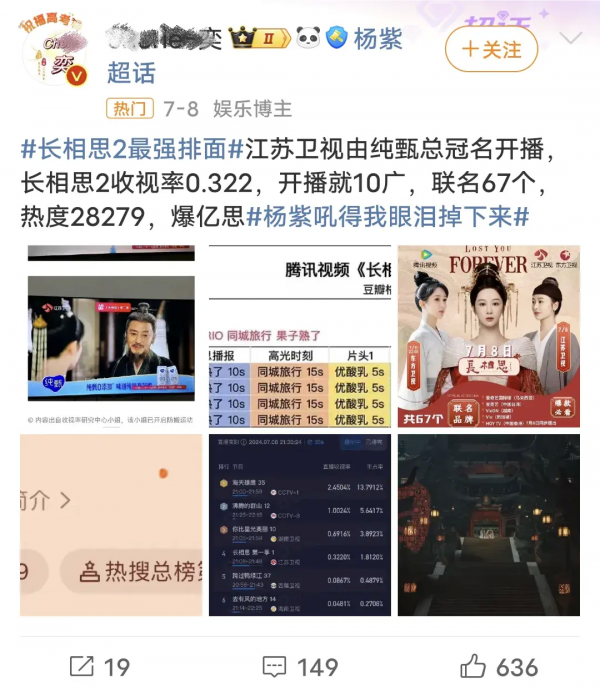Repost this post with 19 shares
The image size is (600, 695).
tap(100, 667)
